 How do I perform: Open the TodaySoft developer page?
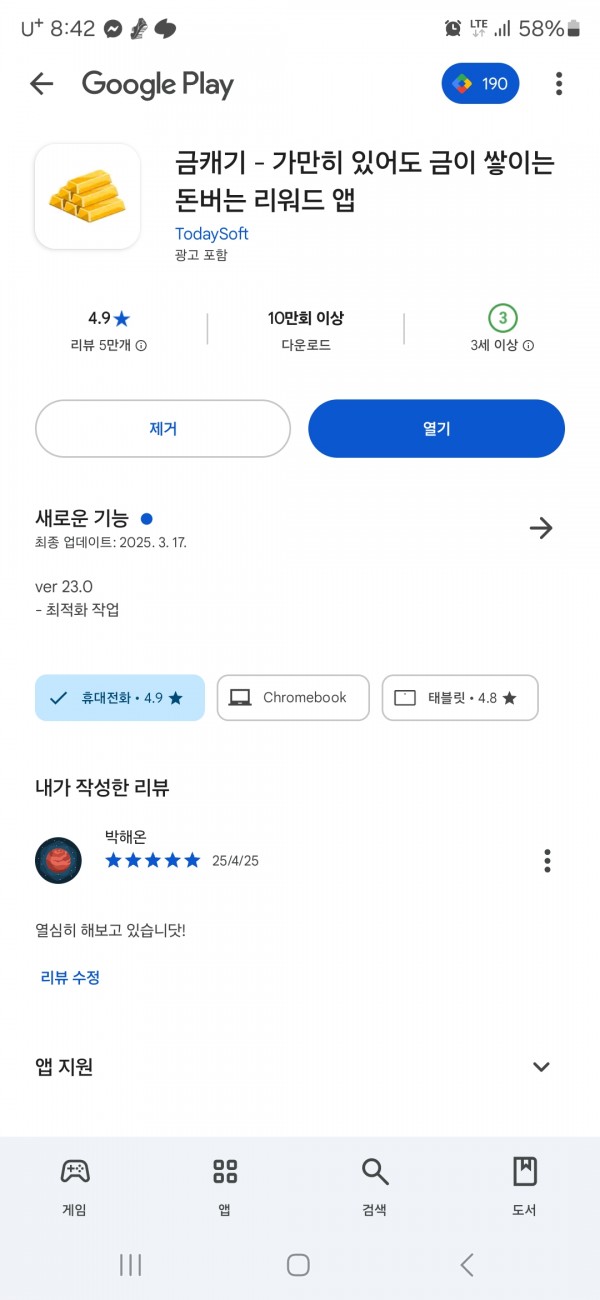[x=211, y=234]
